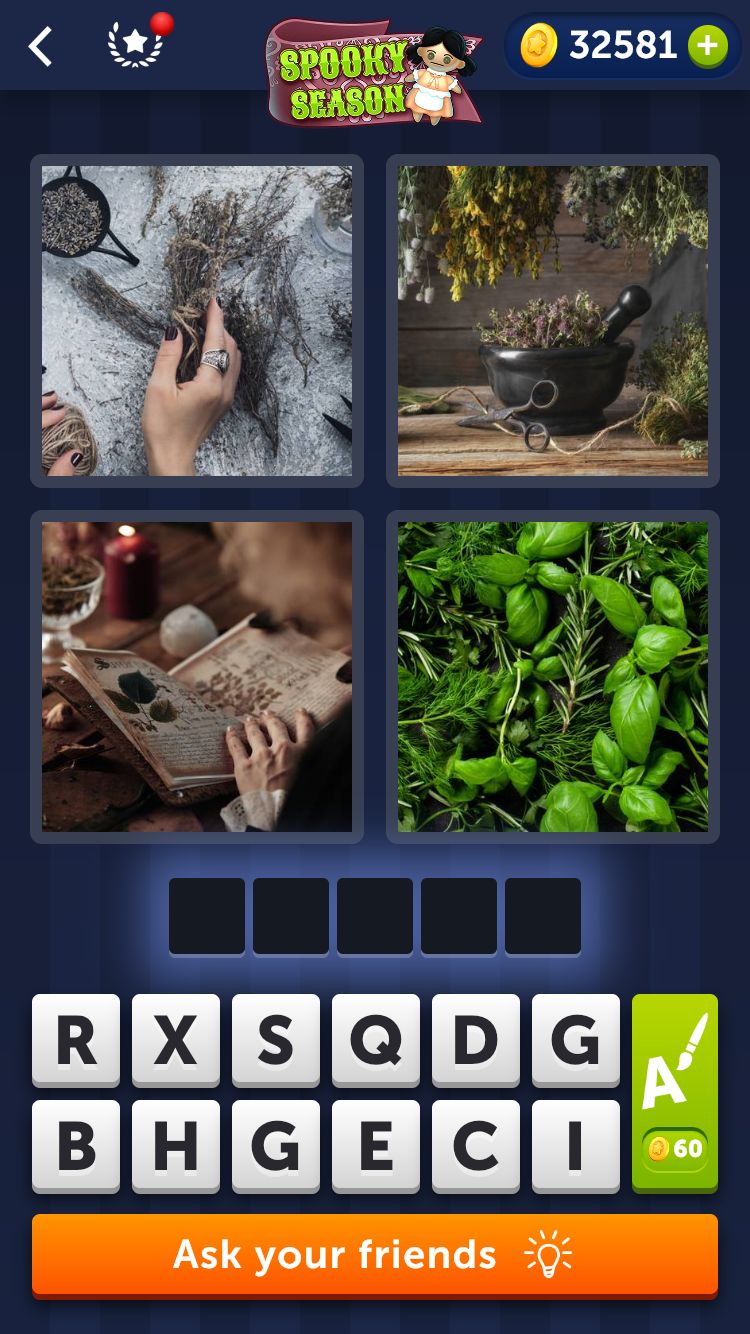Open the Spooky Season event banner
The height and width of the screenshot is (1334, 750).
pos(372,72)
